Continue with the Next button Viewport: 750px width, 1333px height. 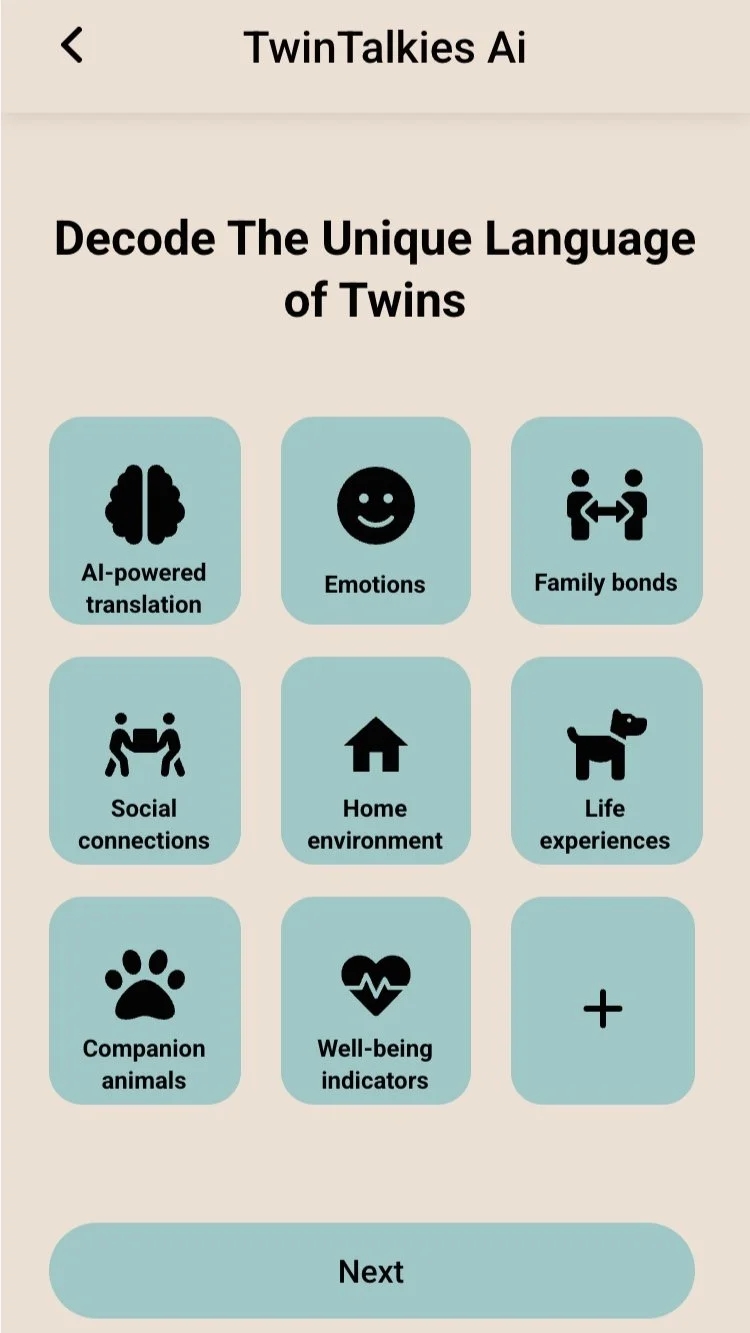click(372, 1270)
